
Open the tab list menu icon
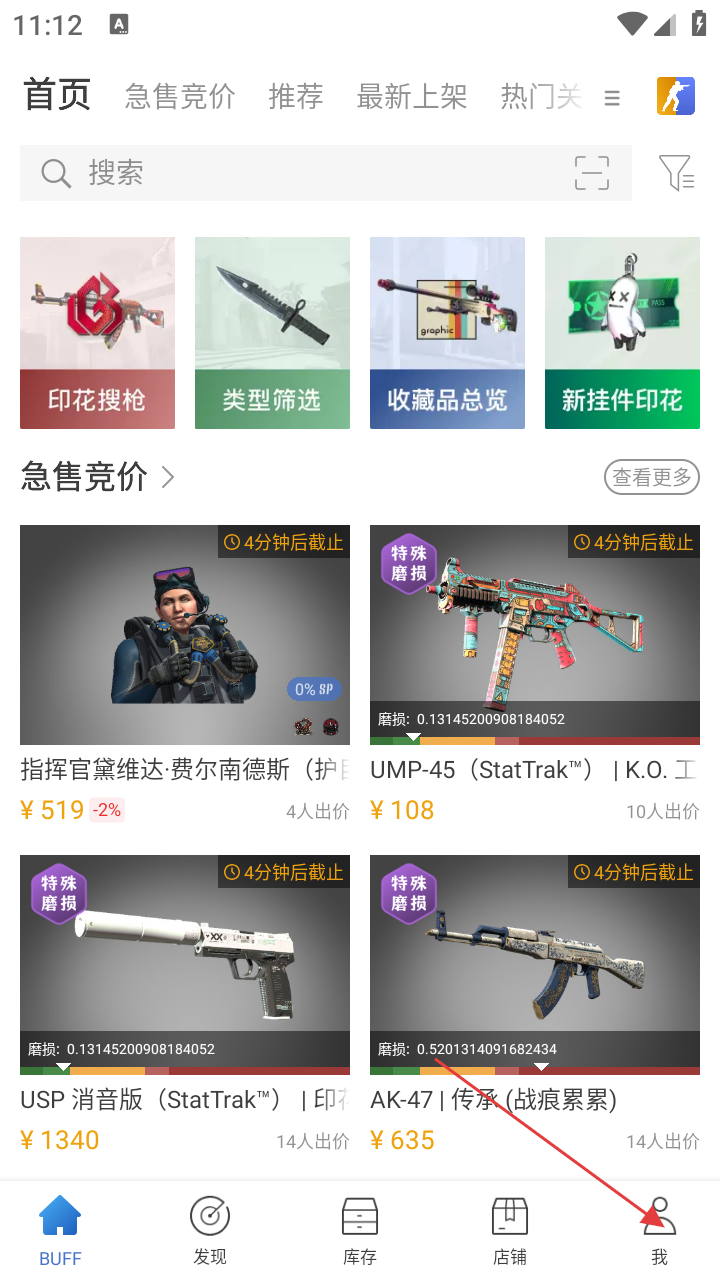(612, 98)
